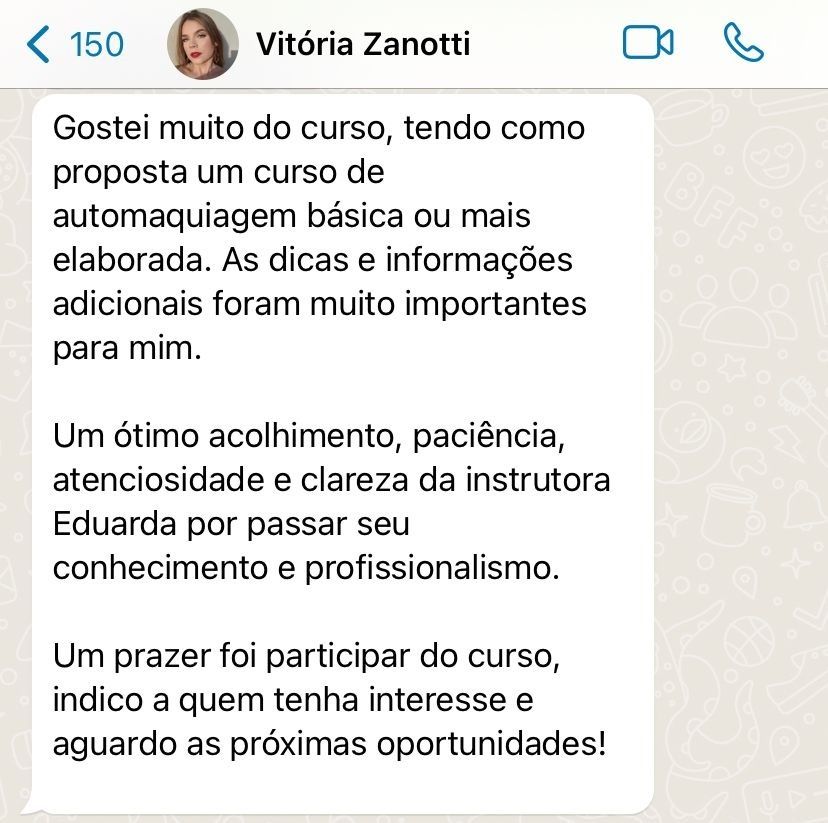
Task: Start a video call with Vitória Zanotti
Action: [647, 43]
